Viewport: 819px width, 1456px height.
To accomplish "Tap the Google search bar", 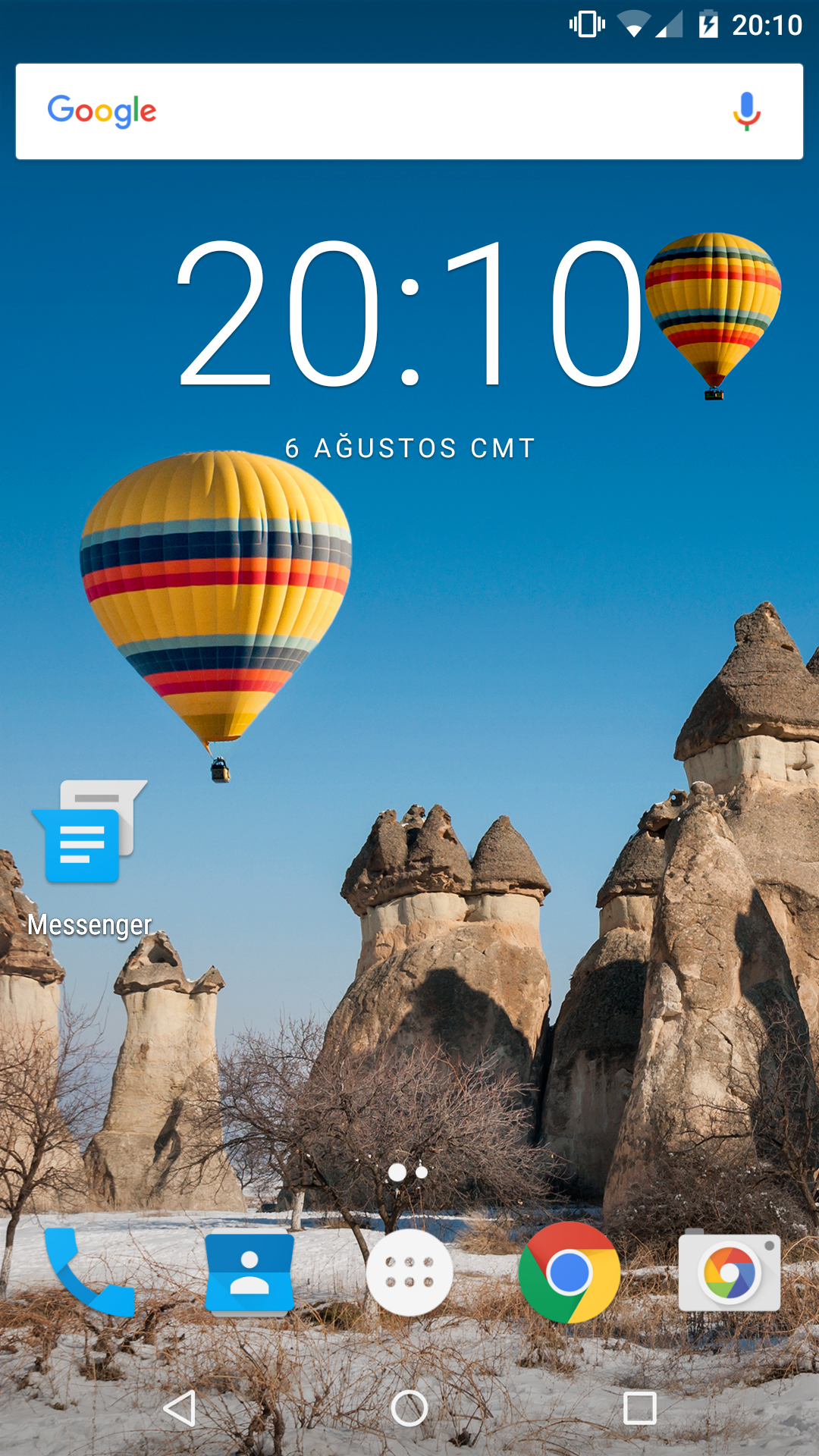I will [x=379, y=111].
